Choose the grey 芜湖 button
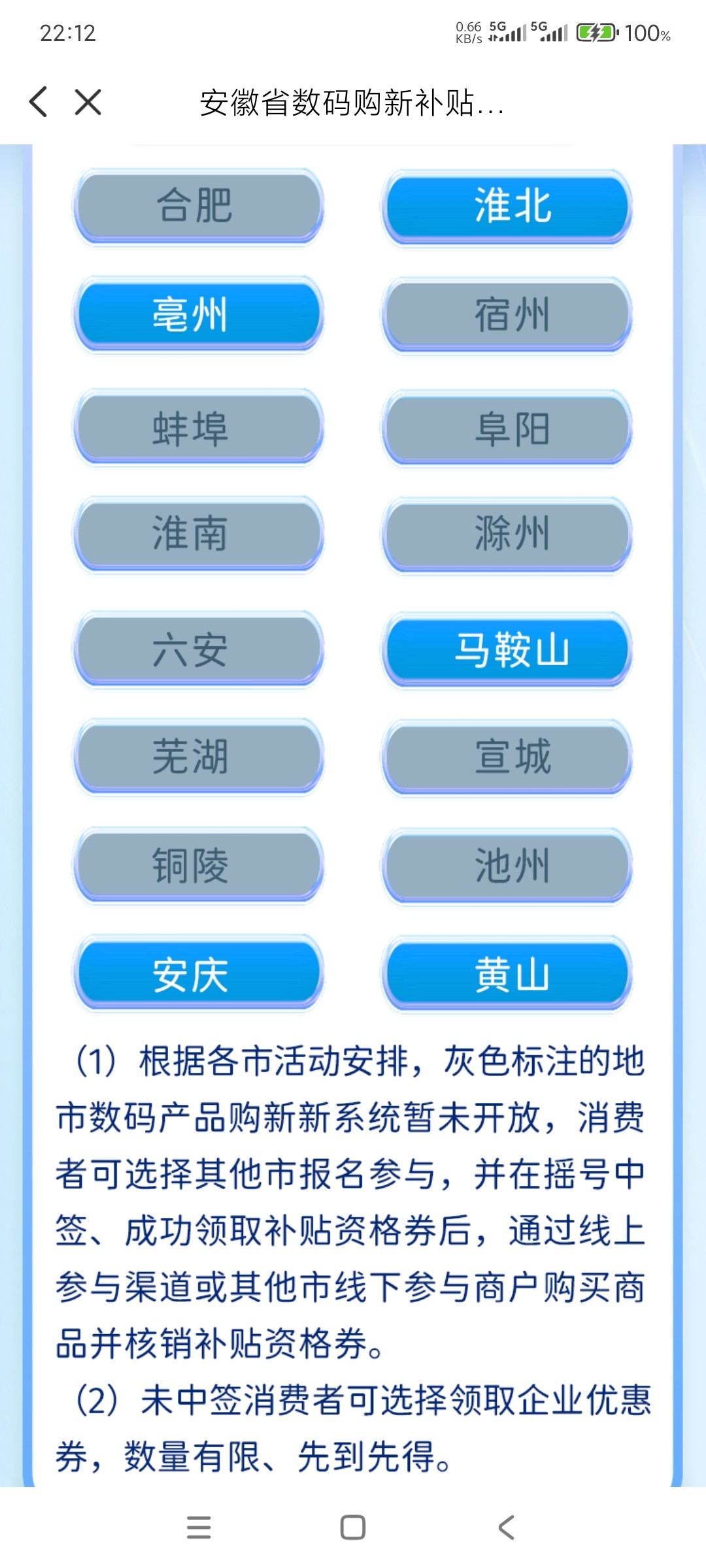This screenshot has width=706, height=1568. click(x=198, y=757)
